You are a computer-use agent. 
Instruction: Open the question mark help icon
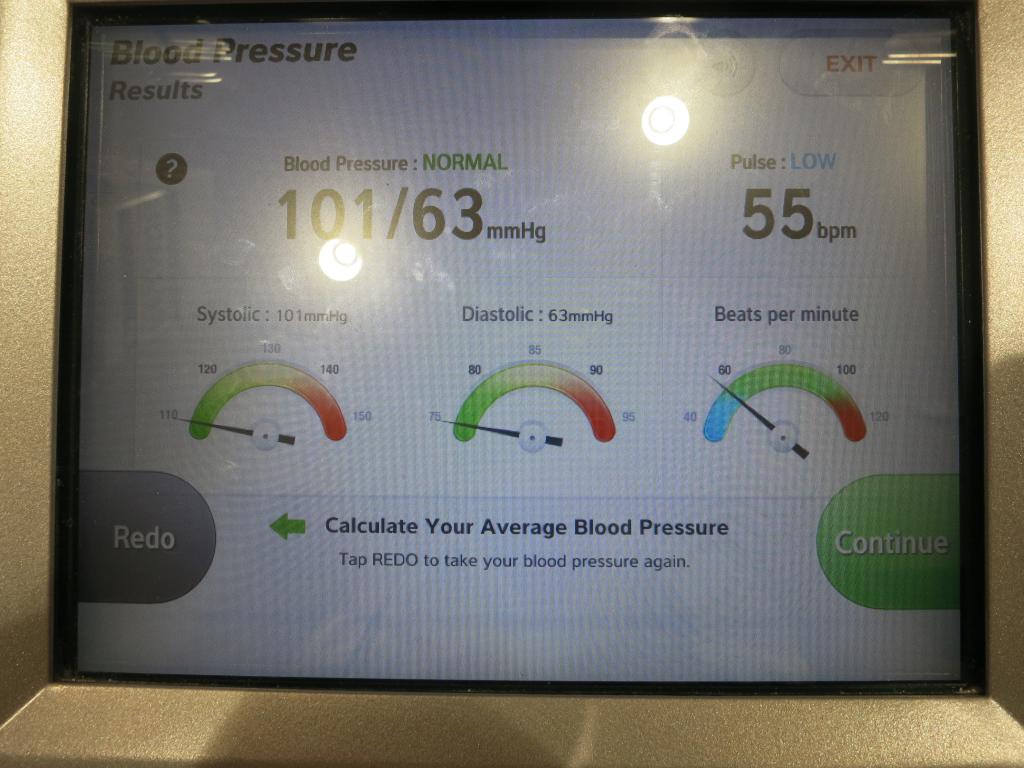coord(172,170)
